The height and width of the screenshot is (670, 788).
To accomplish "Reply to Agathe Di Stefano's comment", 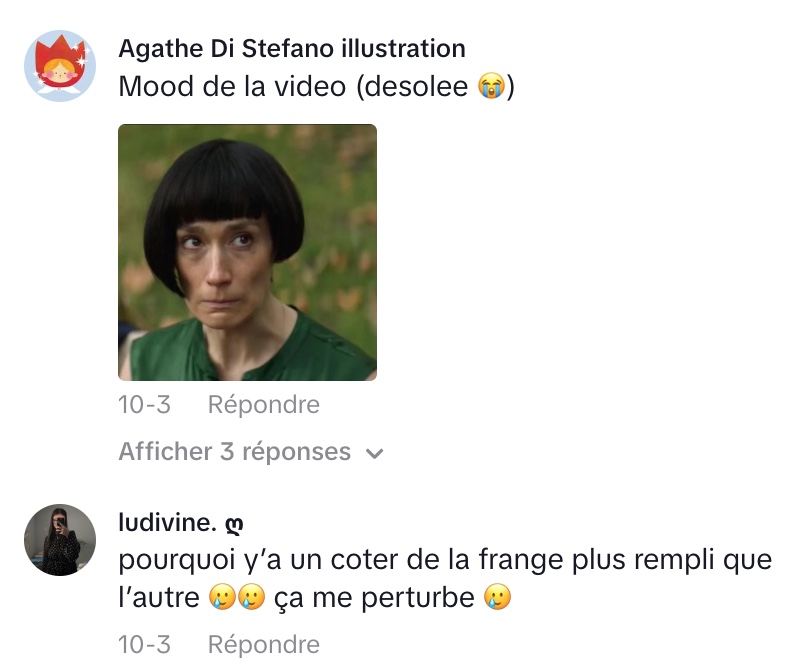I will point(263,405).
